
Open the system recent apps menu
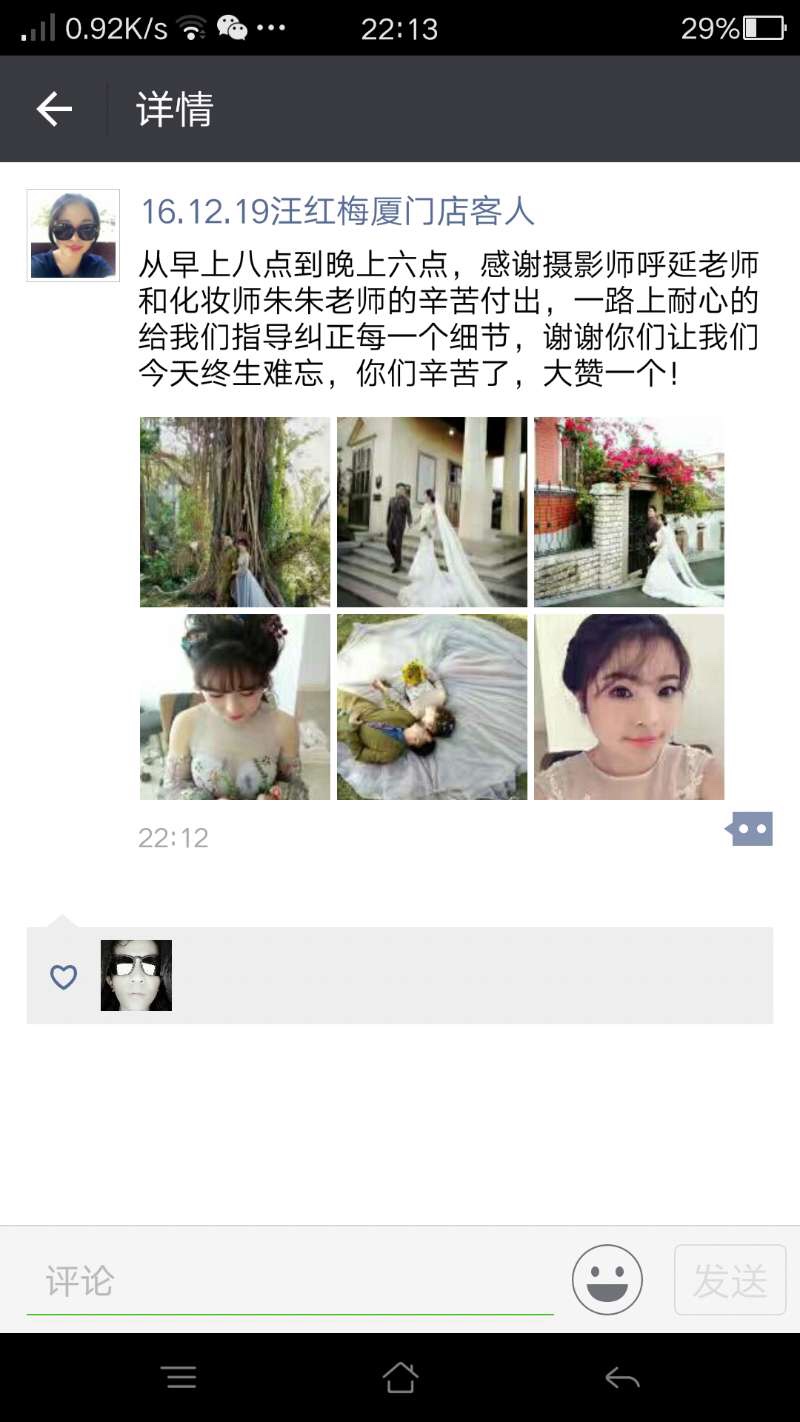[180, 1377]
